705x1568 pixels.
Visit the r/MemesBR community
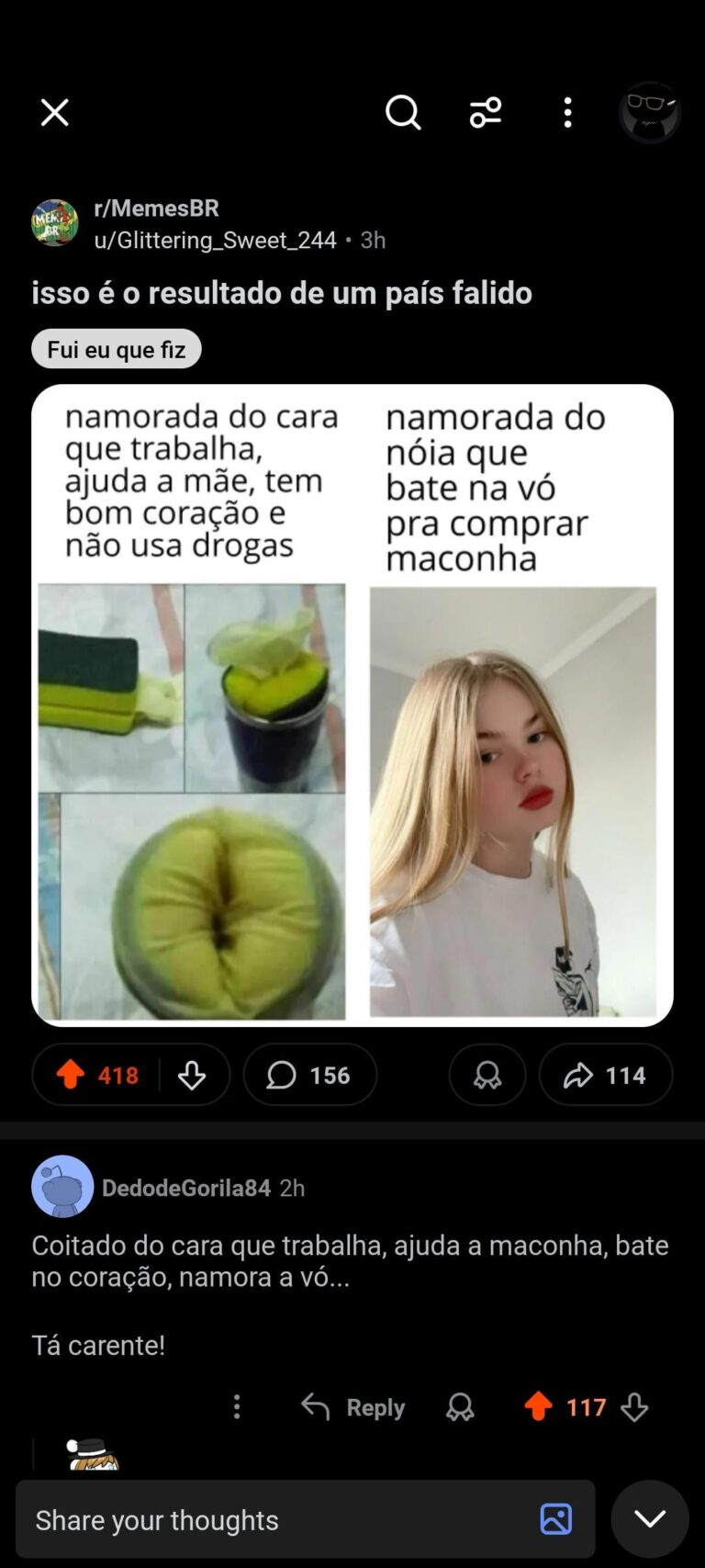click(x=156, y=208)
